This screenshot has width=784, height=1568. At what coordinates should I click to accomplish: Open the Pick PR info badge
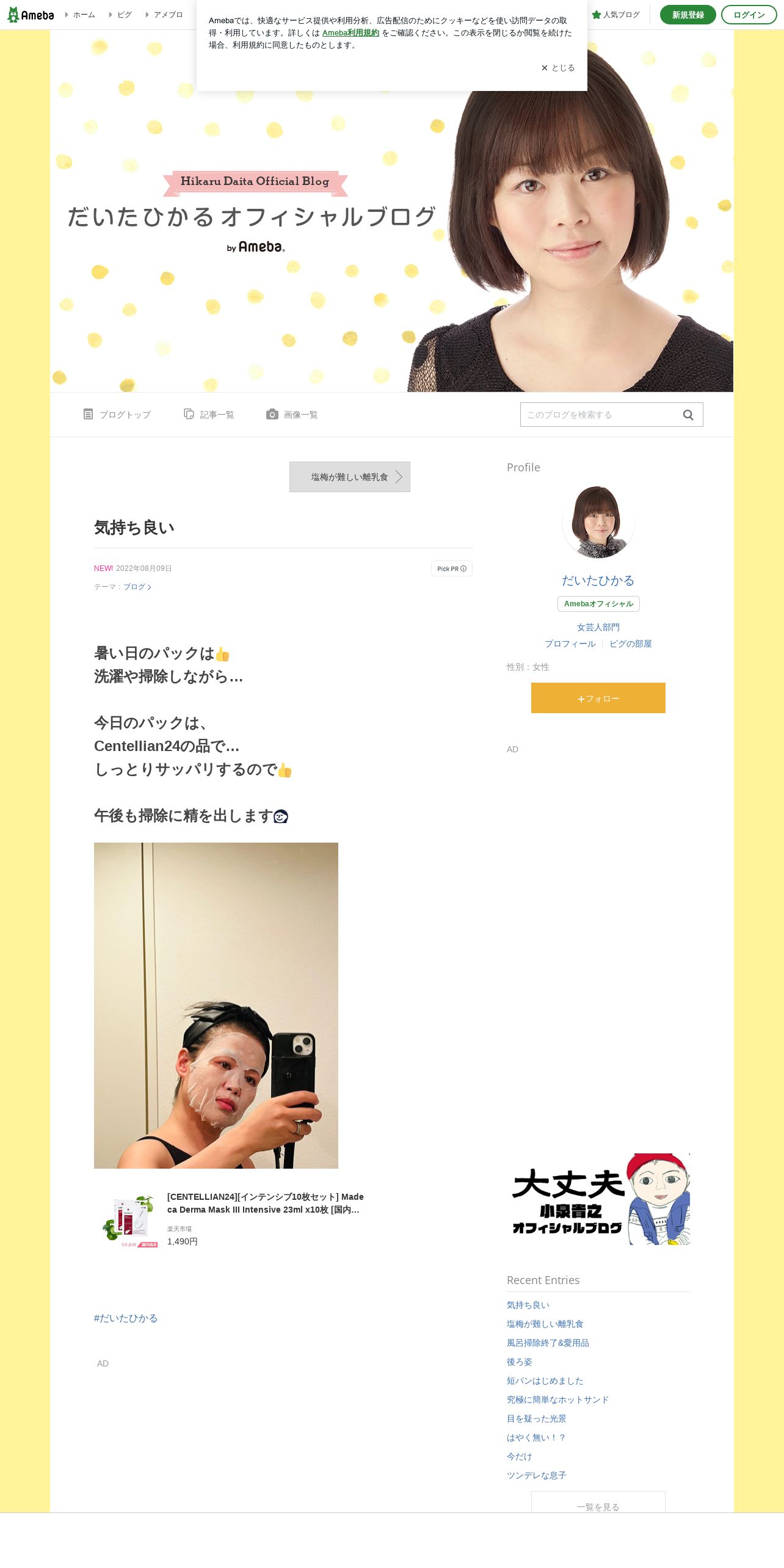(452, 568)
